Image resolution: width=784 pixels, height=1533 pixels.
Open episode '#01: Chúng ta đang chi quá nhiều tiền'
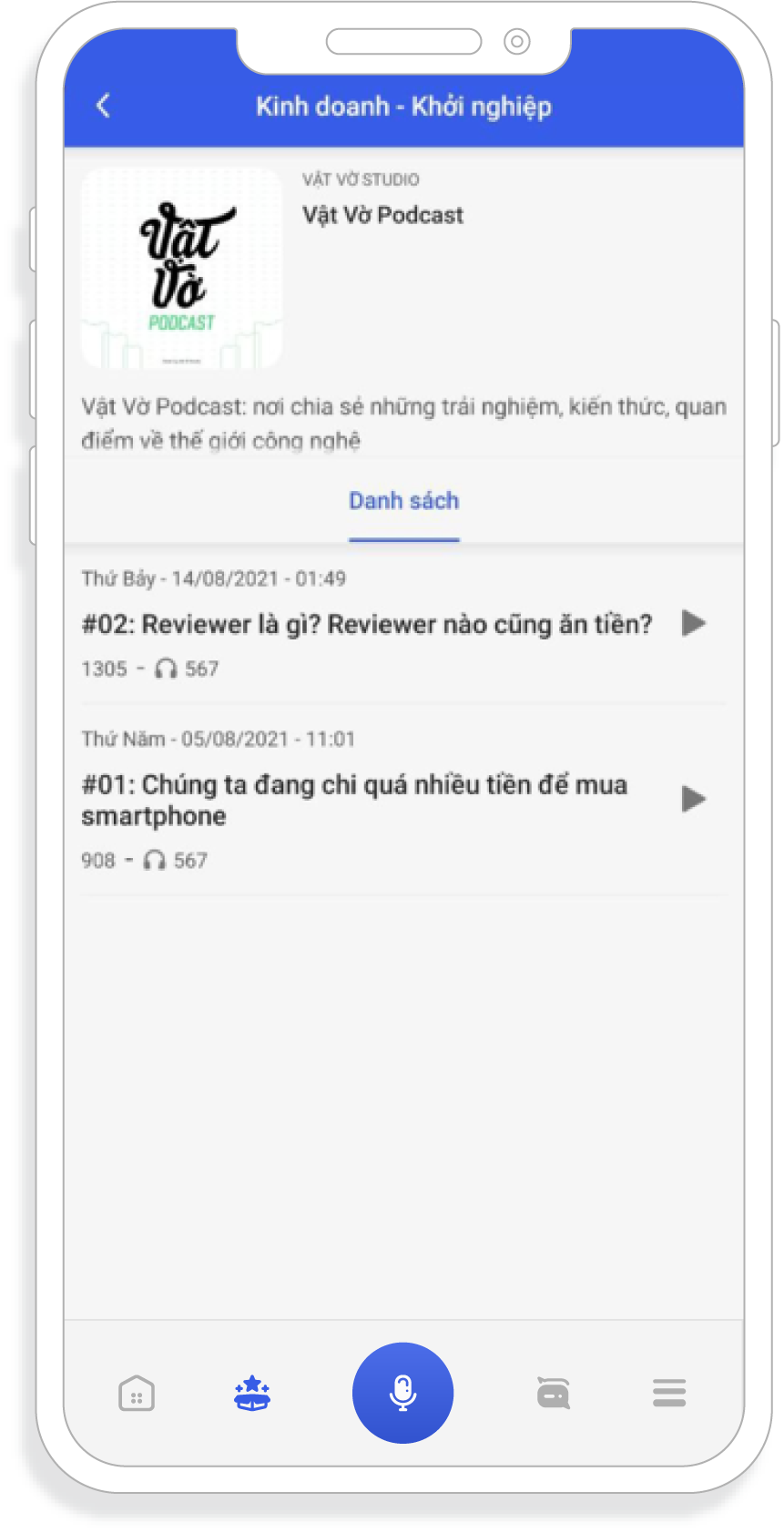[x=355, y=799]
